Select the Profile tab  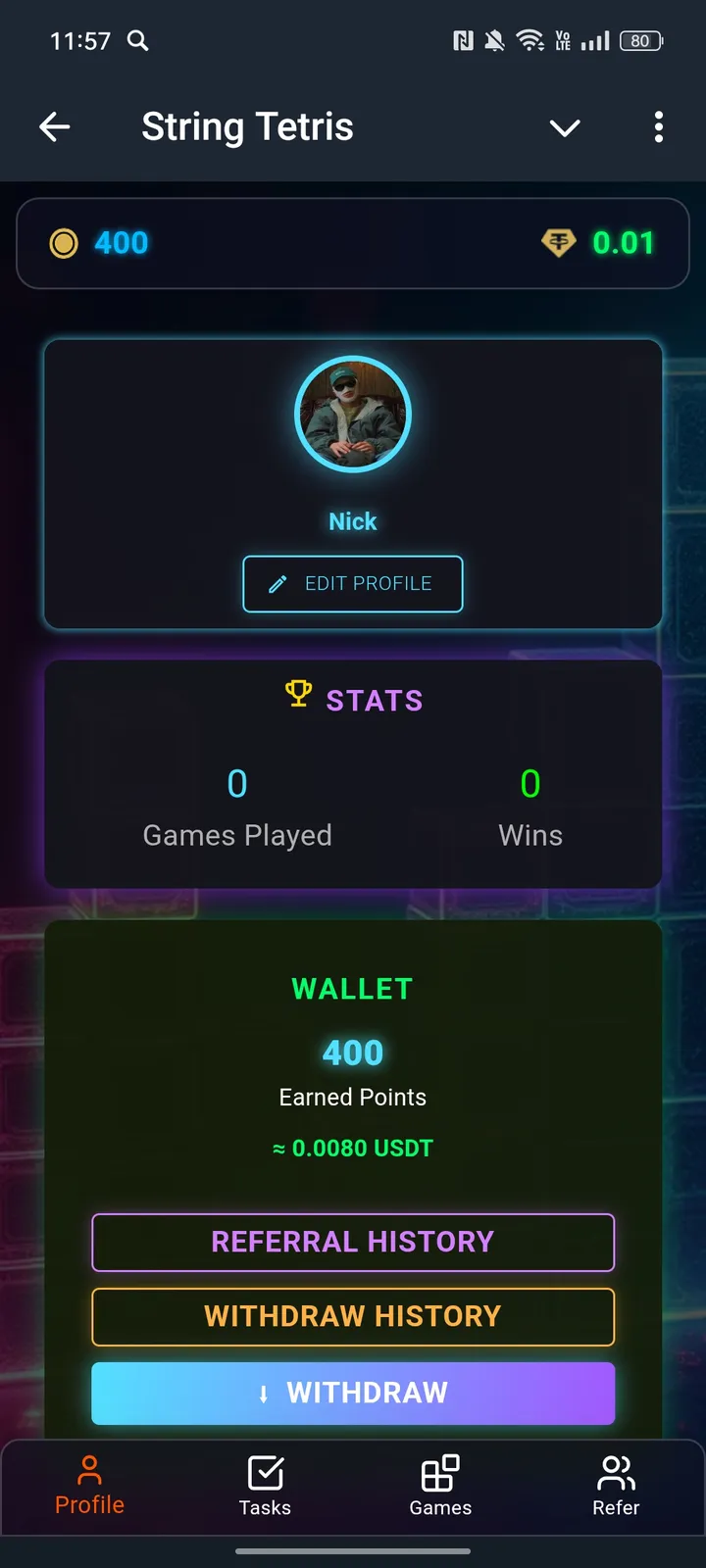tap(89, 1487)
